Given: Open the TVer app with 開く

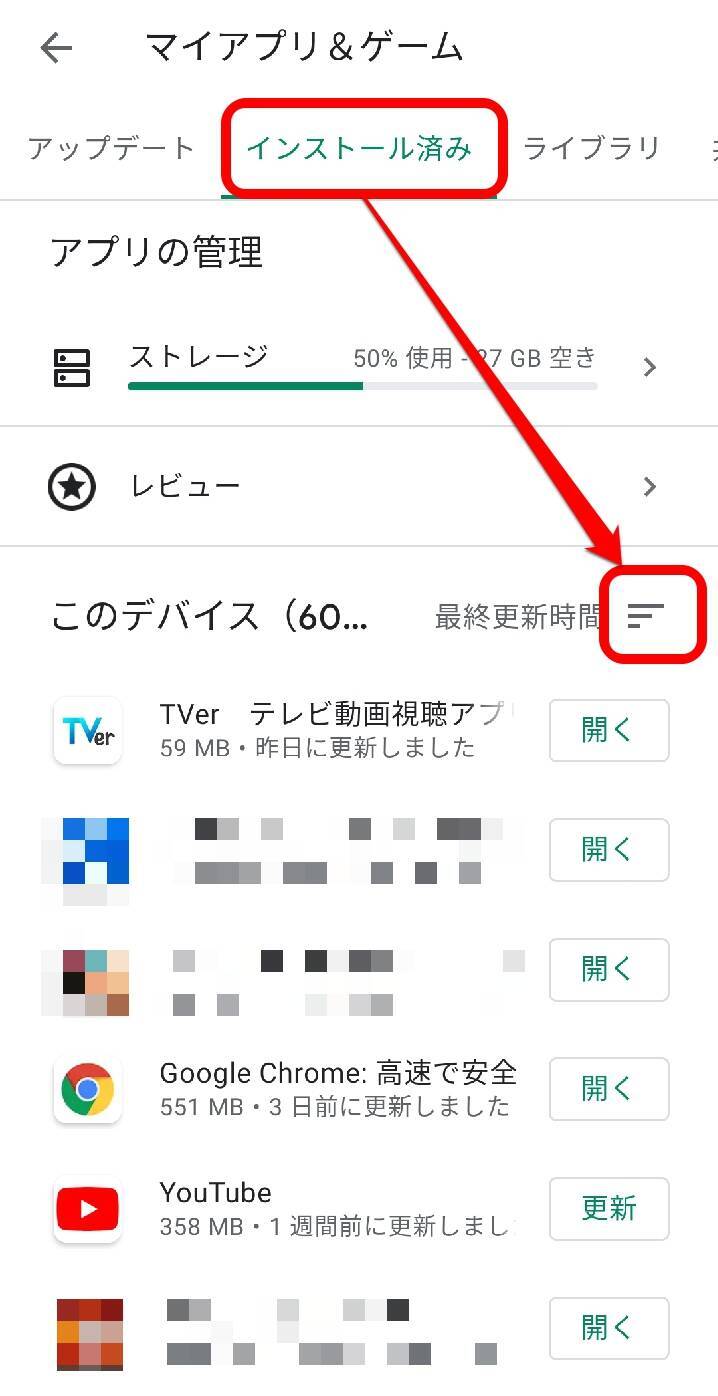Looking at the screenshot, I should click(608, 730).
